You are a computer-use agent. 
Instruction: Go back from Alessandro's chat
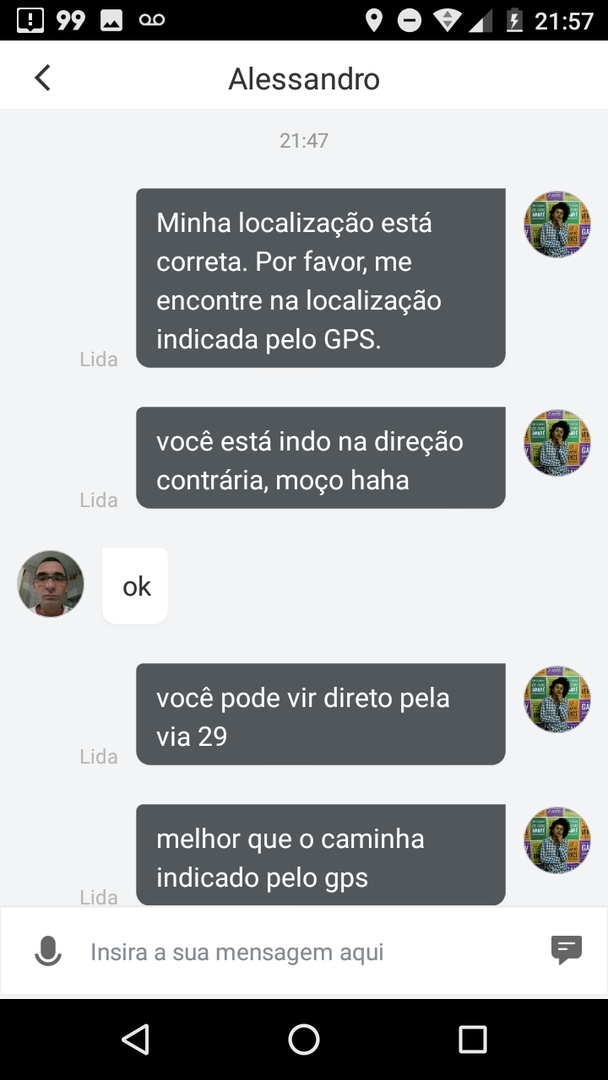pyautogui.click(x=42, y=78)
